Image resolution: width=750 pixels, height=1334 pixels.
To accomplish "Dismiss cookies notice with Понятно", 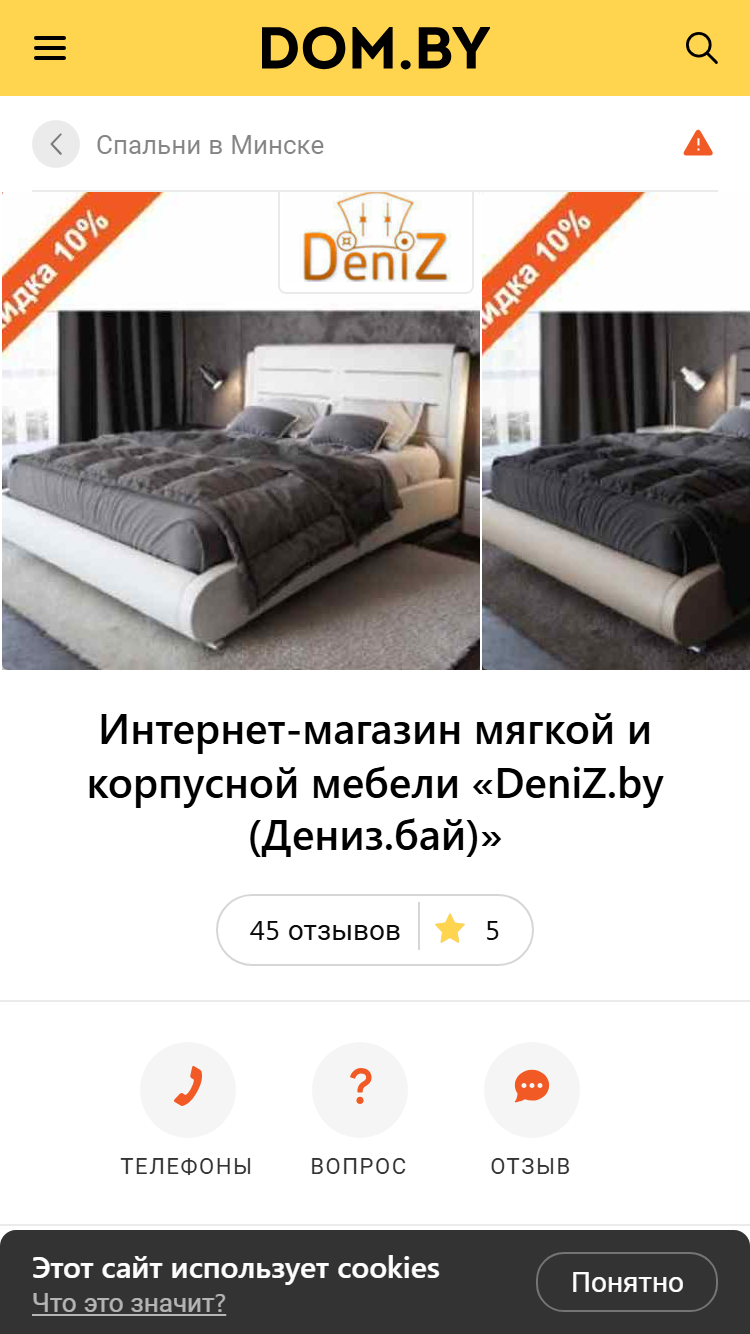I will point(627,1282).
